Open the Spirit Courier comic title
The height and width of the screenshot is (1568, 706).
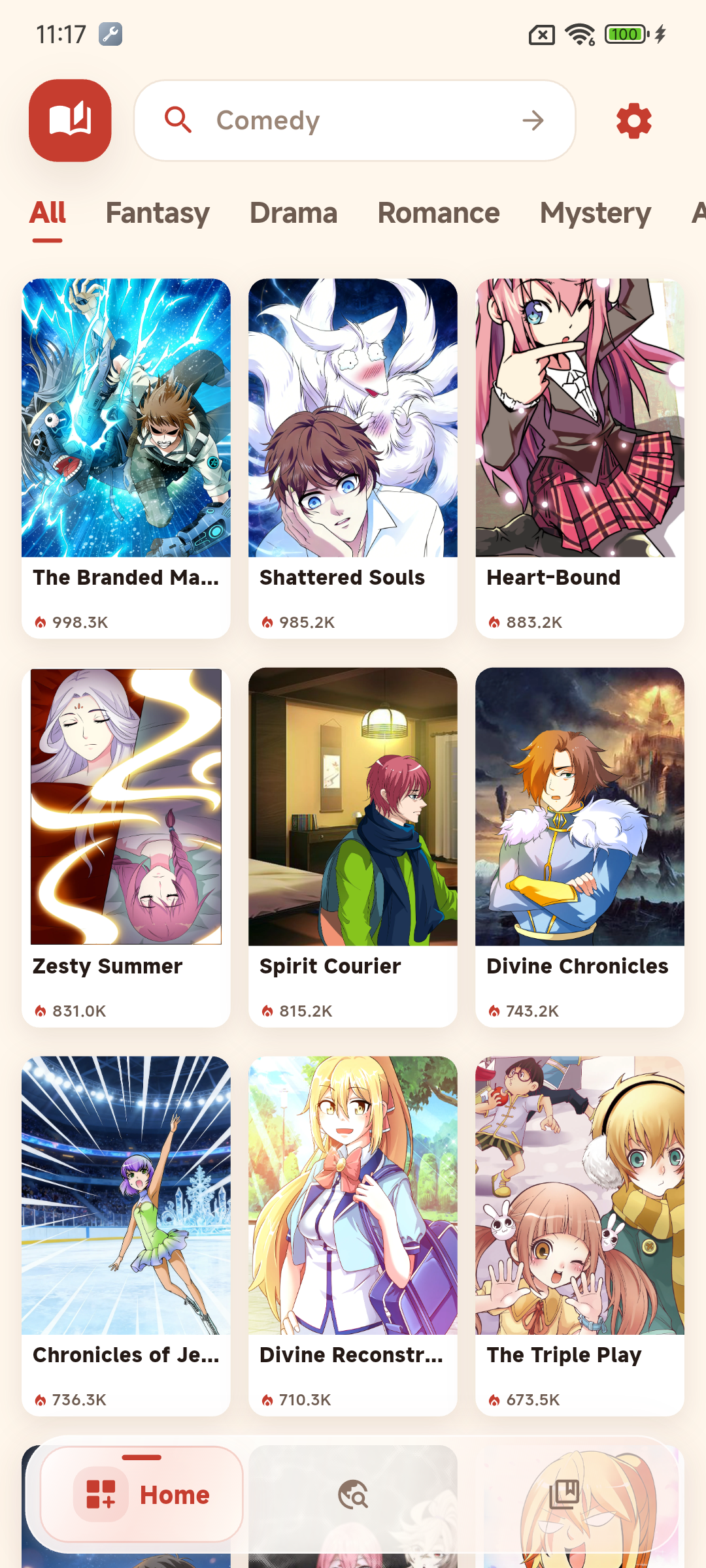pyautogui.click(x=331, y=966)
